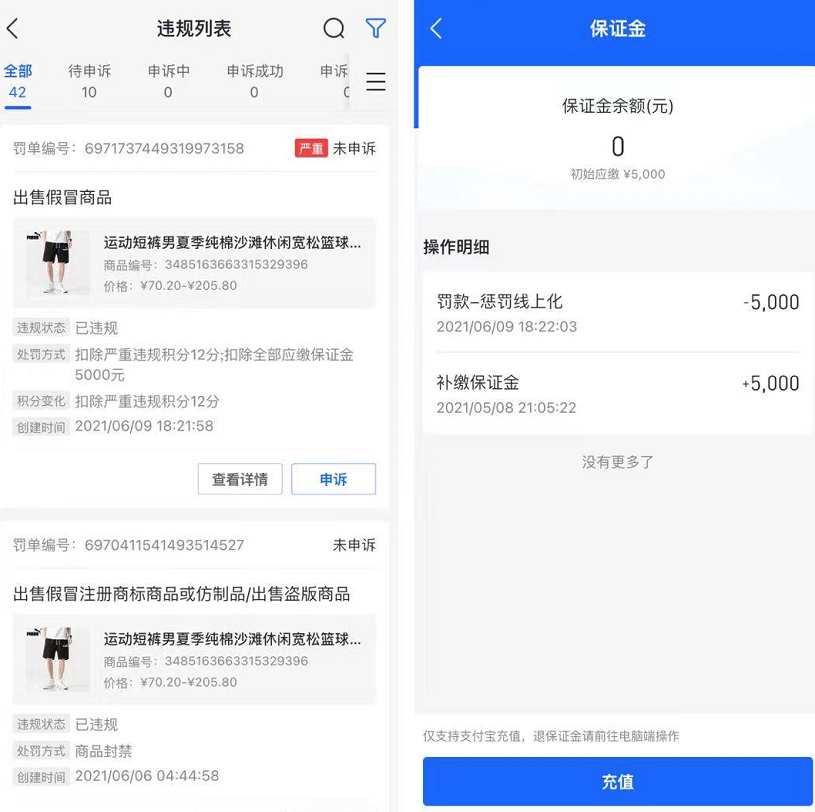815x812 pixels.
Task: Open the 补缴保证金 record
Action: point(617,394)
